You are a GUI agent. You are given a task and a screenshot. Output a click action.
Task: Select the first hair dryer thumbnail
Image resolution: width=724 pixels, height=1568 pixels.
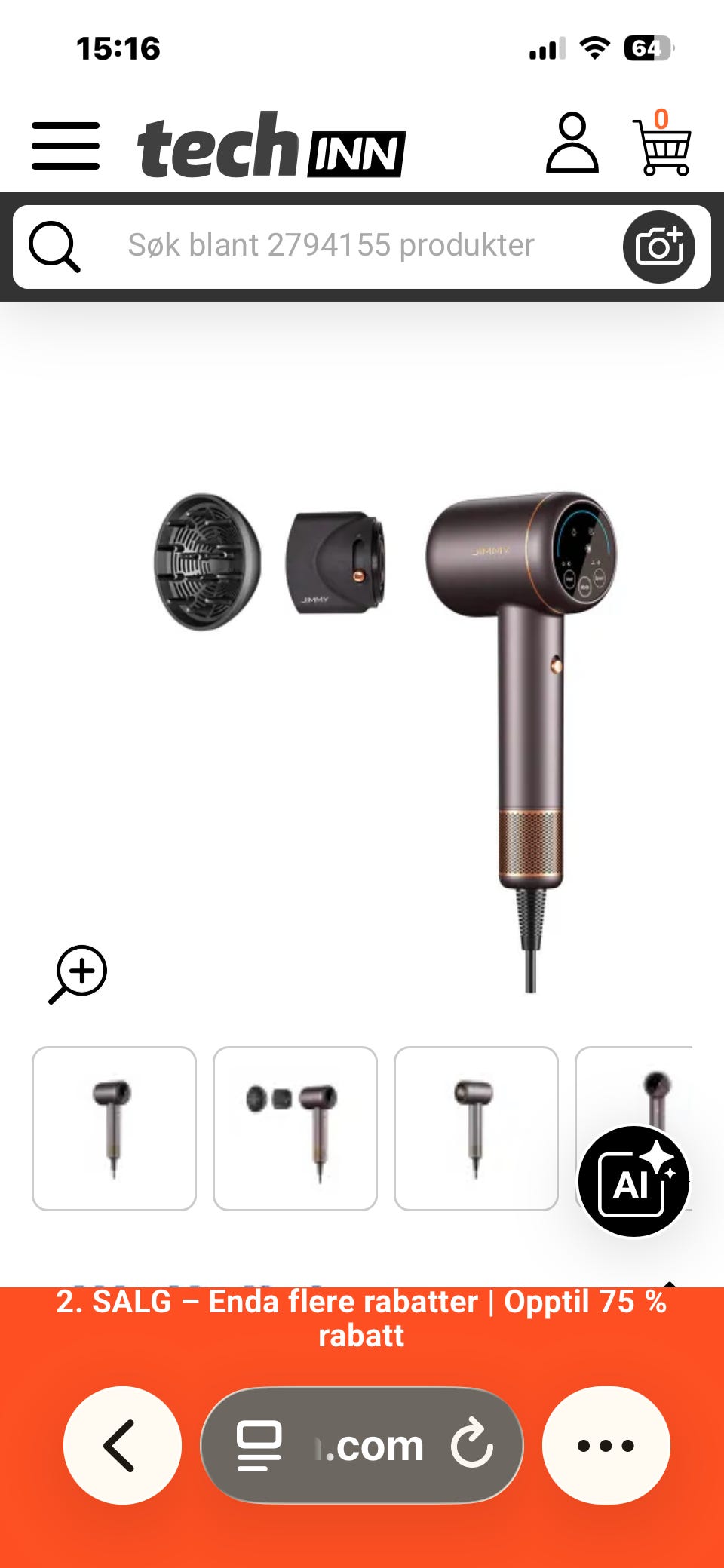click(114, 1128)
